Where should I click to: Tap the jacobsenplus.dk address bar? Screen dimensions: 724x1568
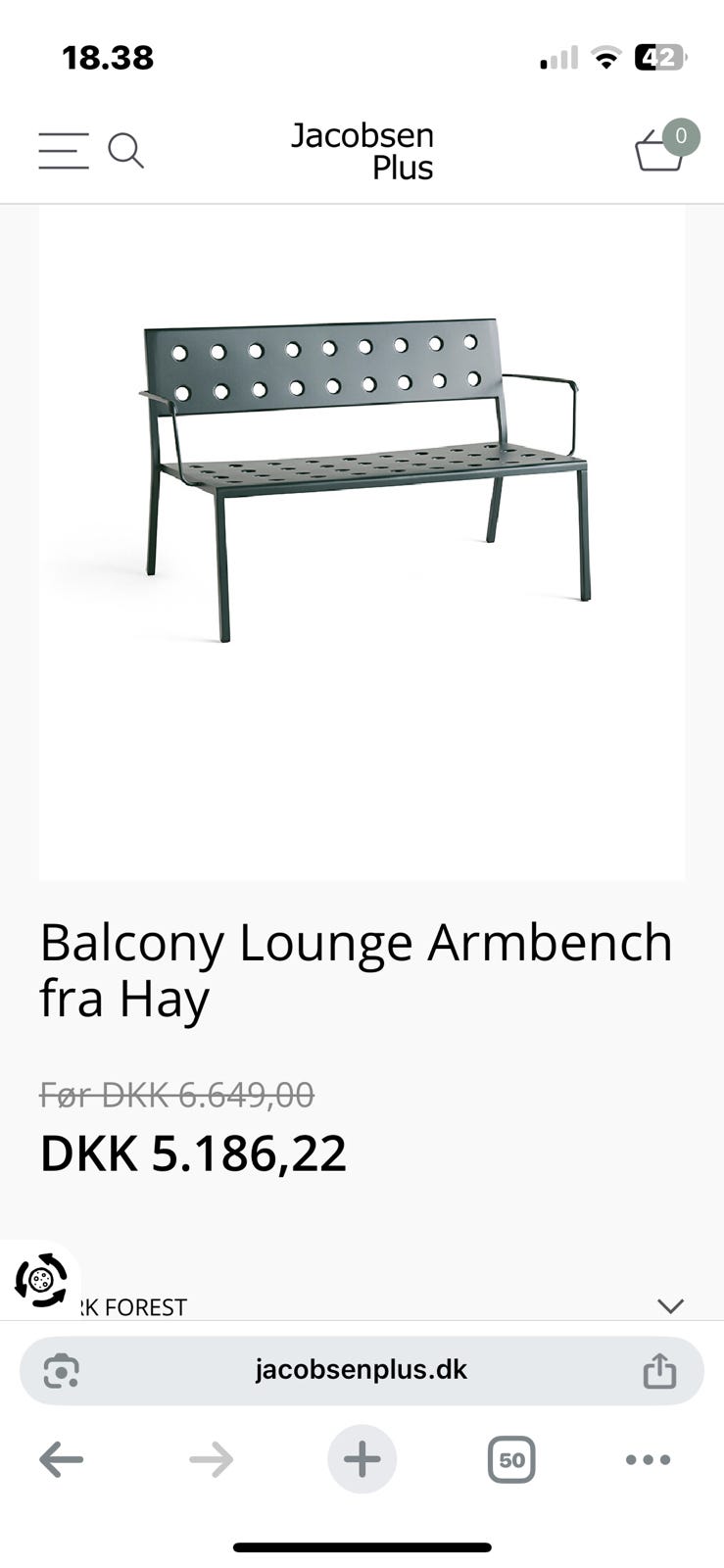[362, 1370]
